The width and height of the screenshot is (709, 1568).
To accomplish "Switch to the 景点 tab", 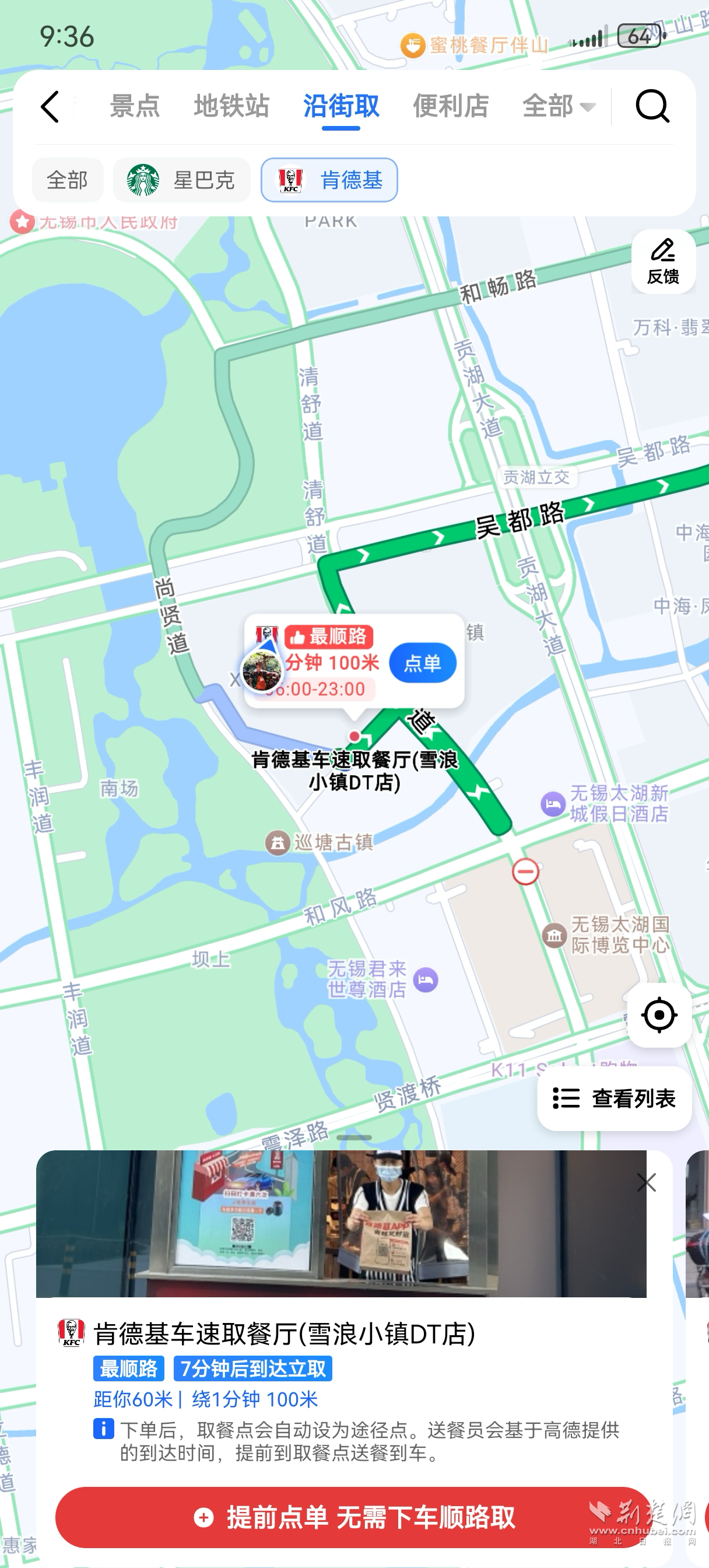I will point(135,107).
